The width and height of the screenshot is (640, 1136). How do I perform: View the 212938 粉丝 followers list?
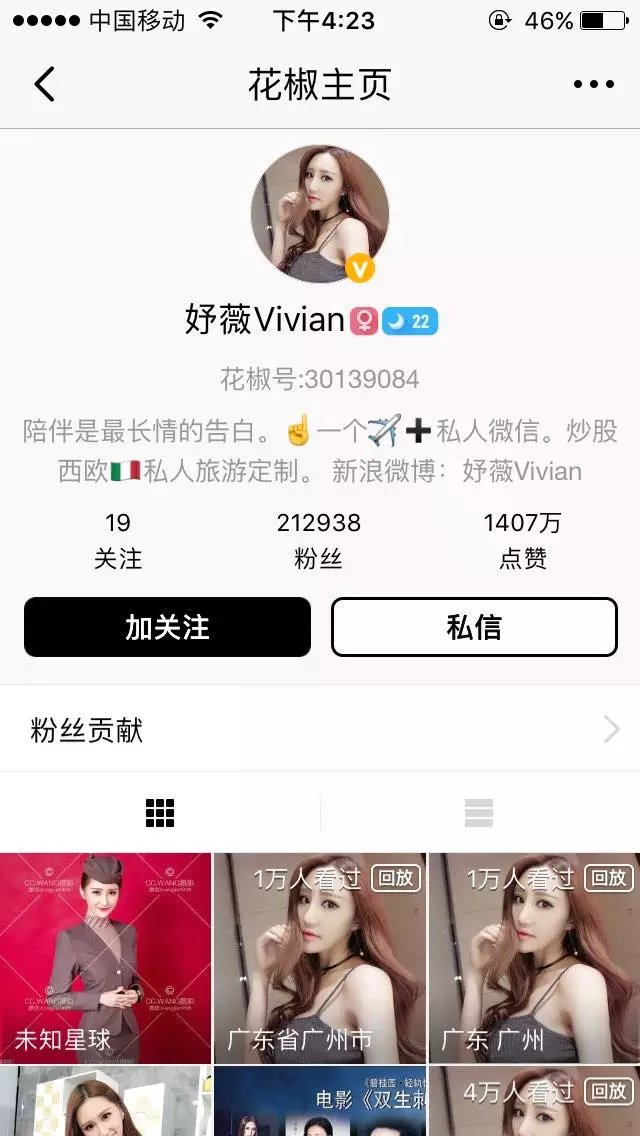[318, 540]
